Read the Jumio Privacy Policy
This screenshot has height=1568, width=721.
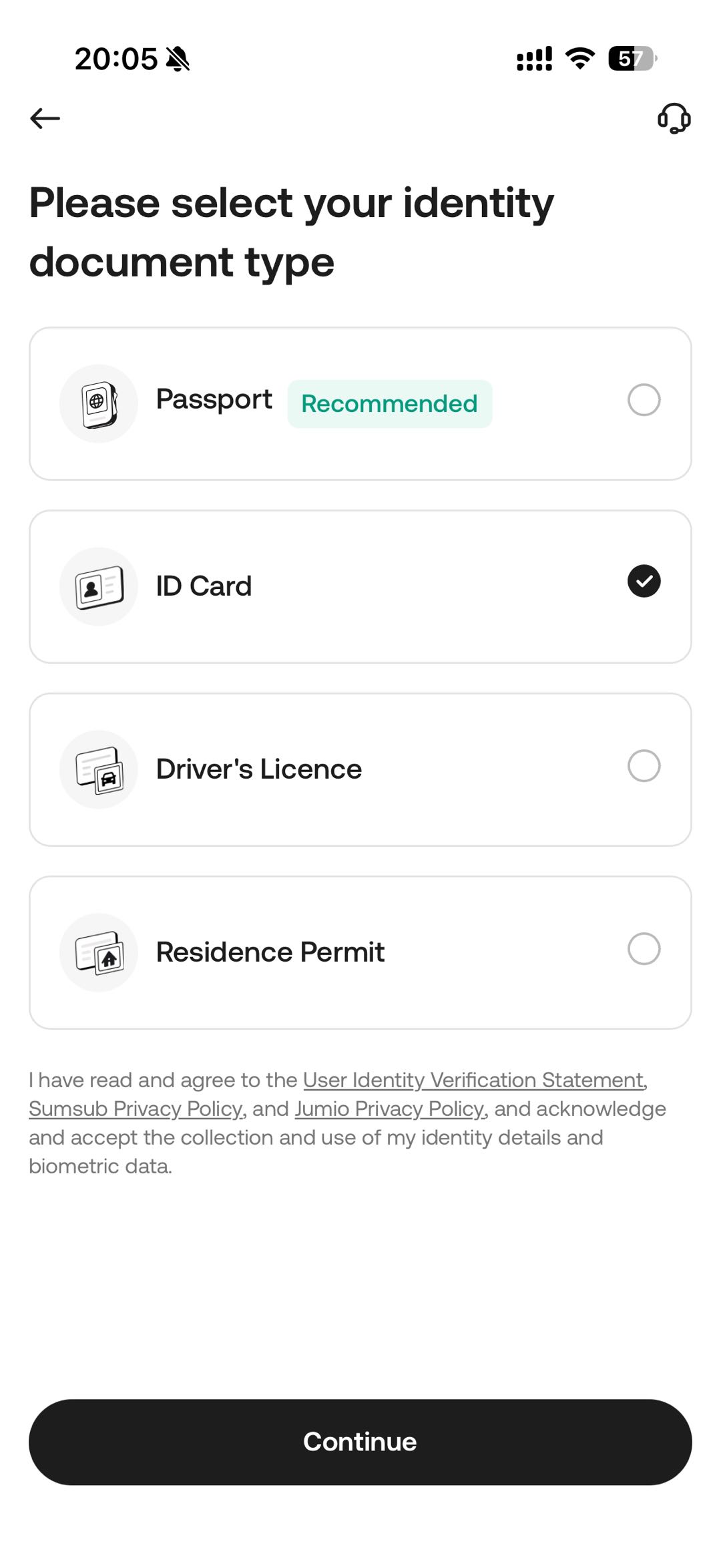tap(390, 1109)
